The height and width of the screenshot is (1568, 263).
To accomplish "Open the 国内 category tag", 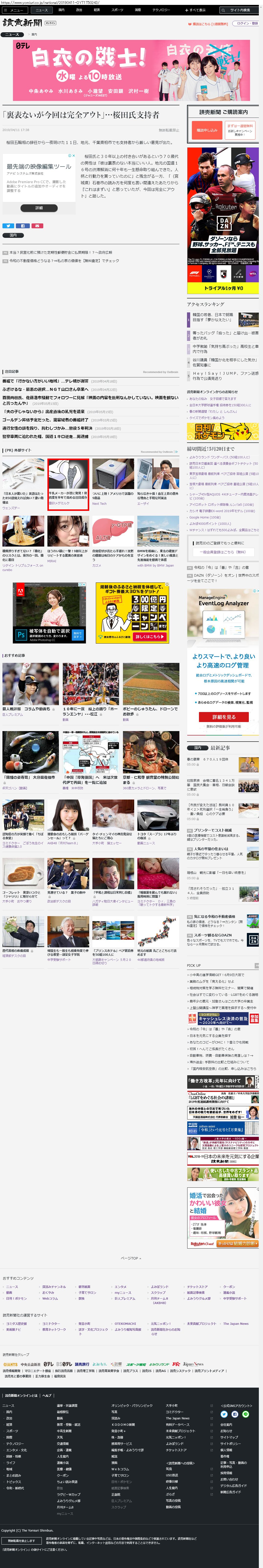I will click(x=13, y=234).
